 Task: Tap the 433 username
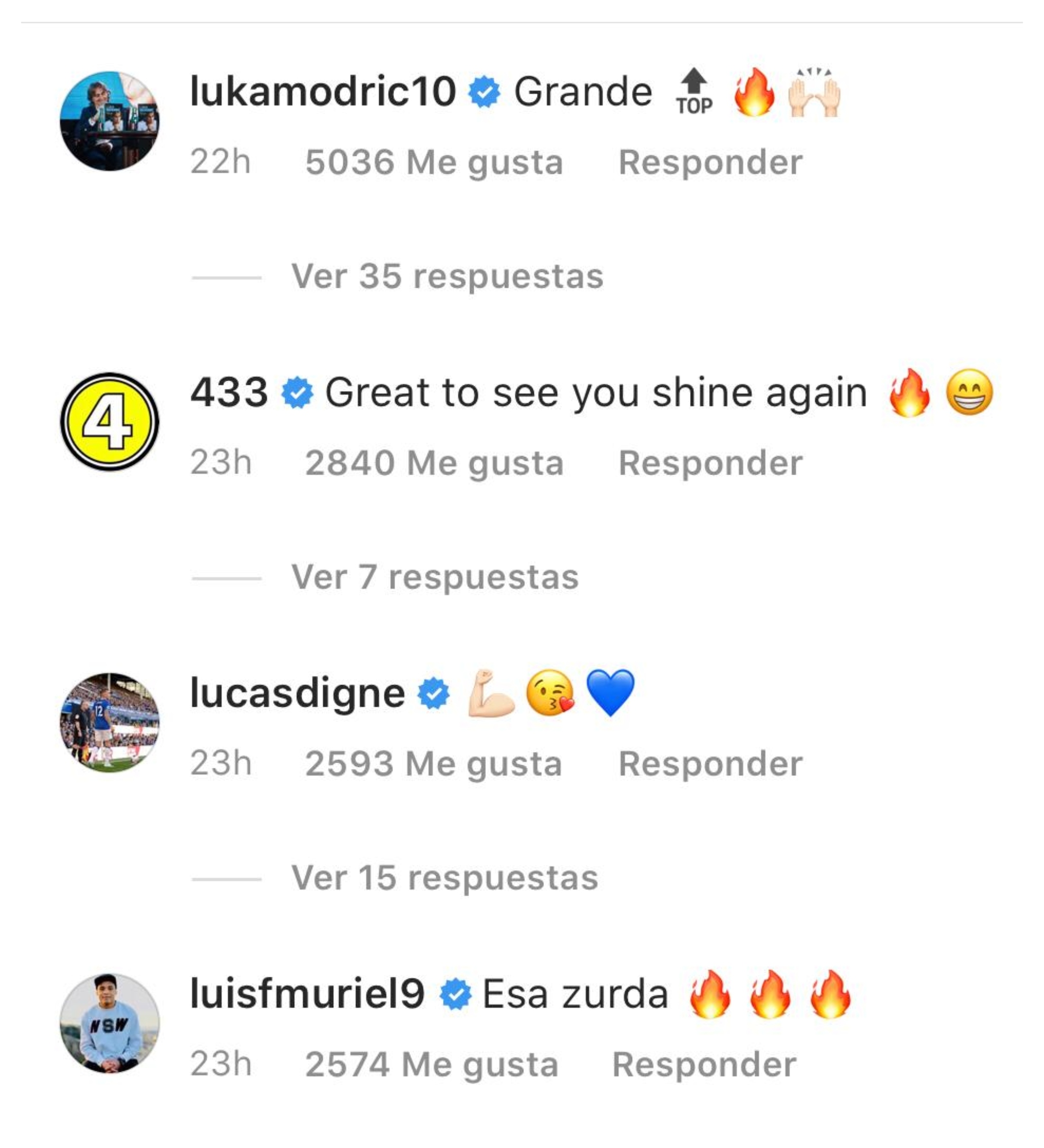tap(229, 392)
